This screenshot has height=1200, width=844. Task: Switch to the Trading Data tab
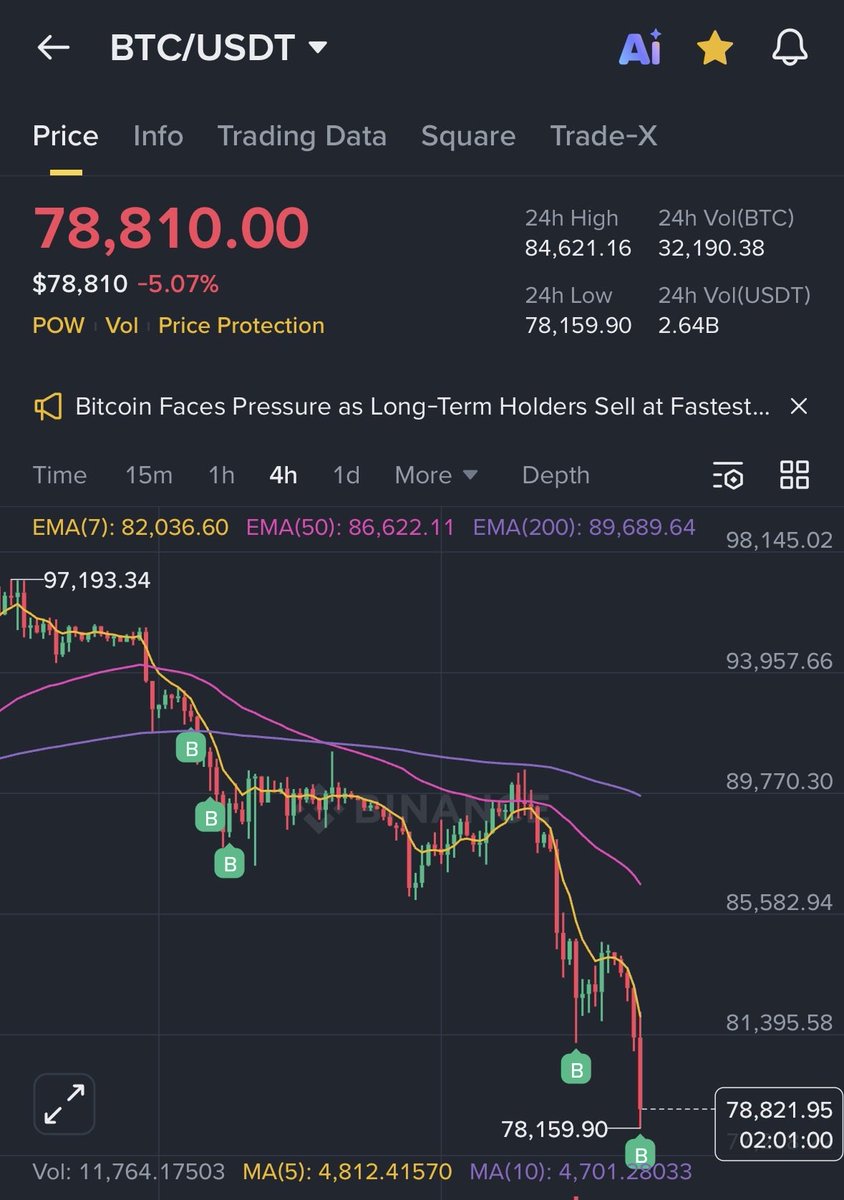pos(302,136)
